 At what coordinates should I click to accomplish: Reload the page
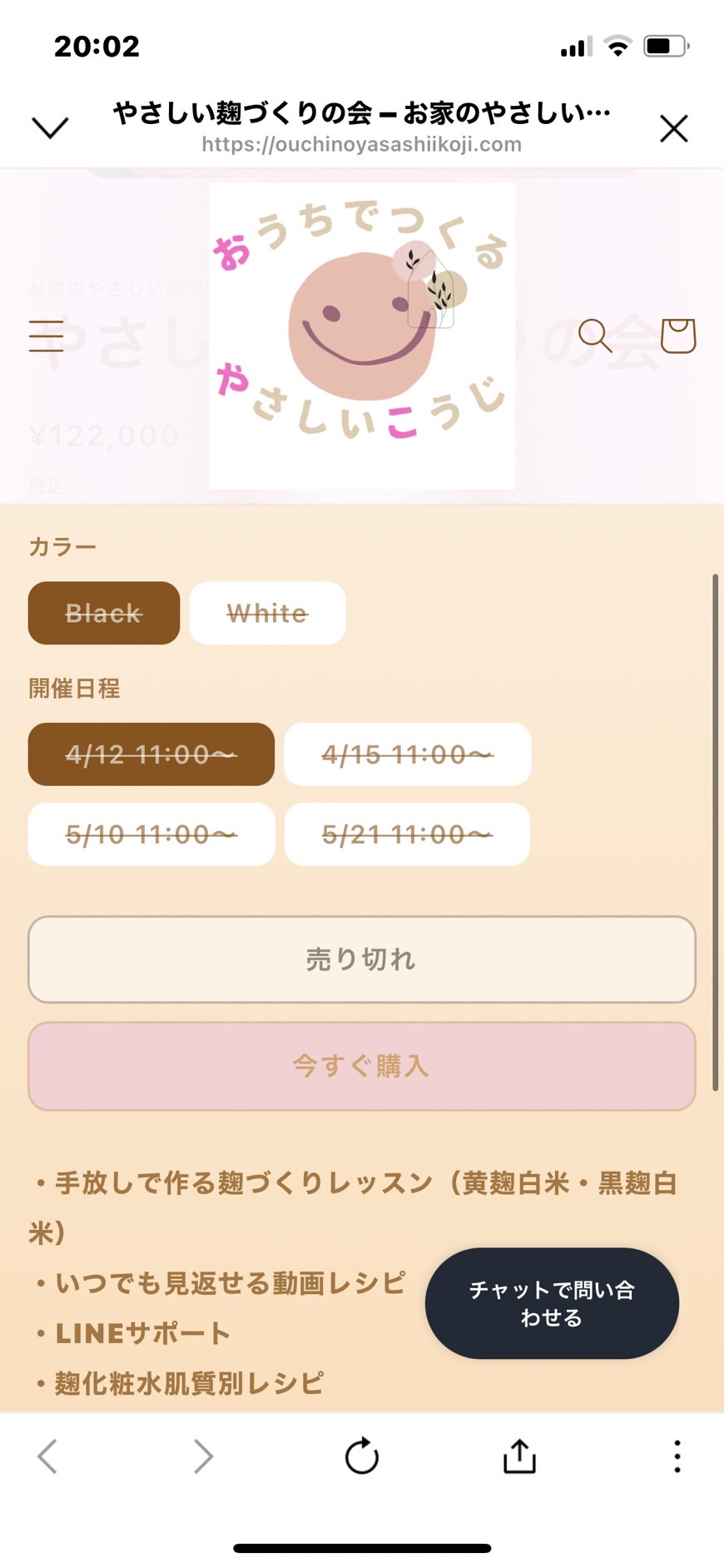[x=362, y=1456]
